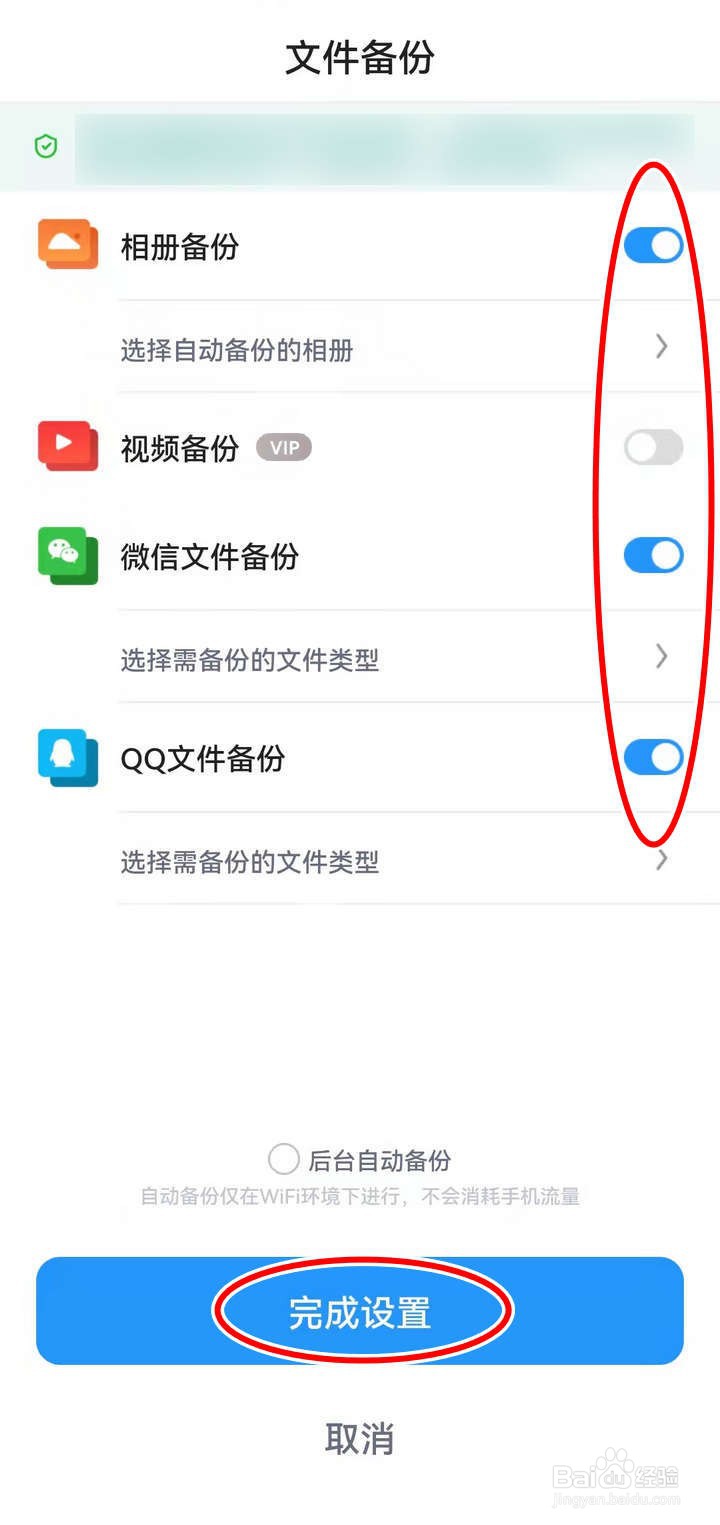Click the photo album backup cloud icon
The image size is (720, 1525).
67,245
